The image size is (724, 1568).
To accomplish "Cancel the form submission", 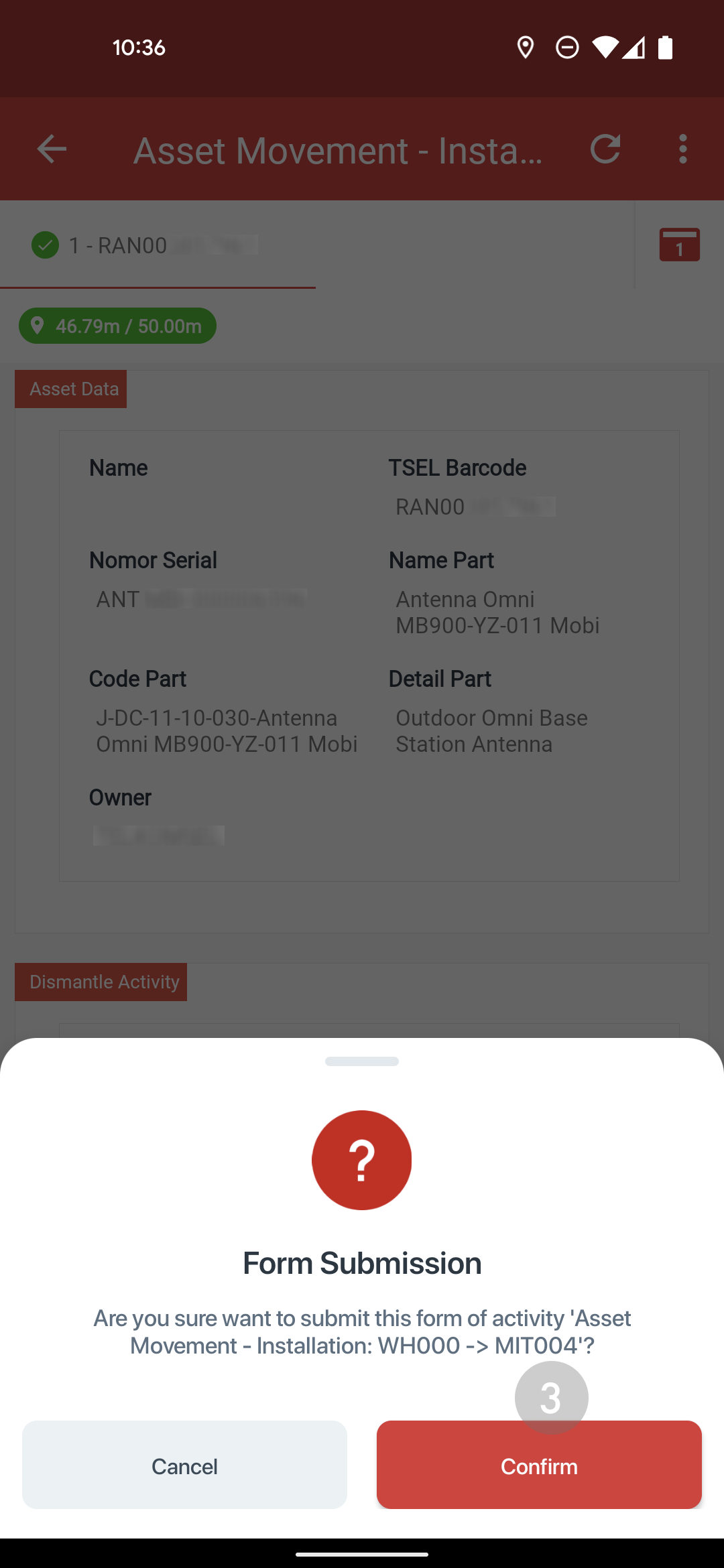I will [184, 1465].
